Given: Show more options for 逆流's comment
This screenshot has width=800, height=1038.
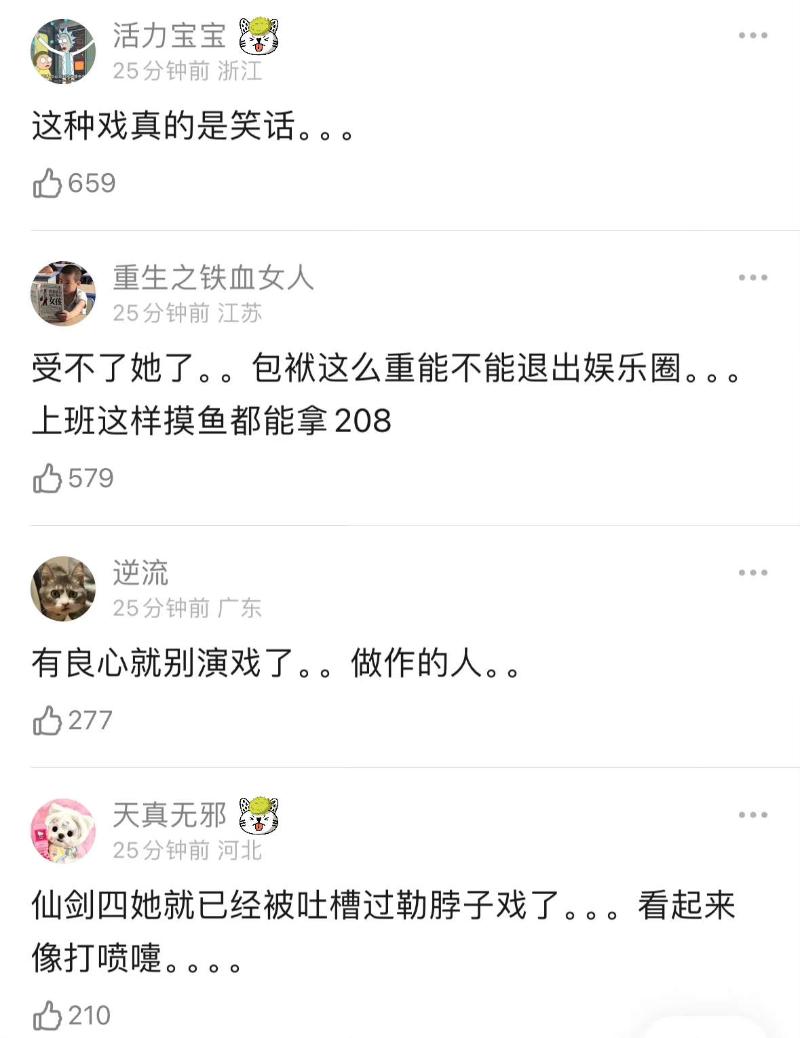Looking at the screenshot, I should click(x=752, y=573).
